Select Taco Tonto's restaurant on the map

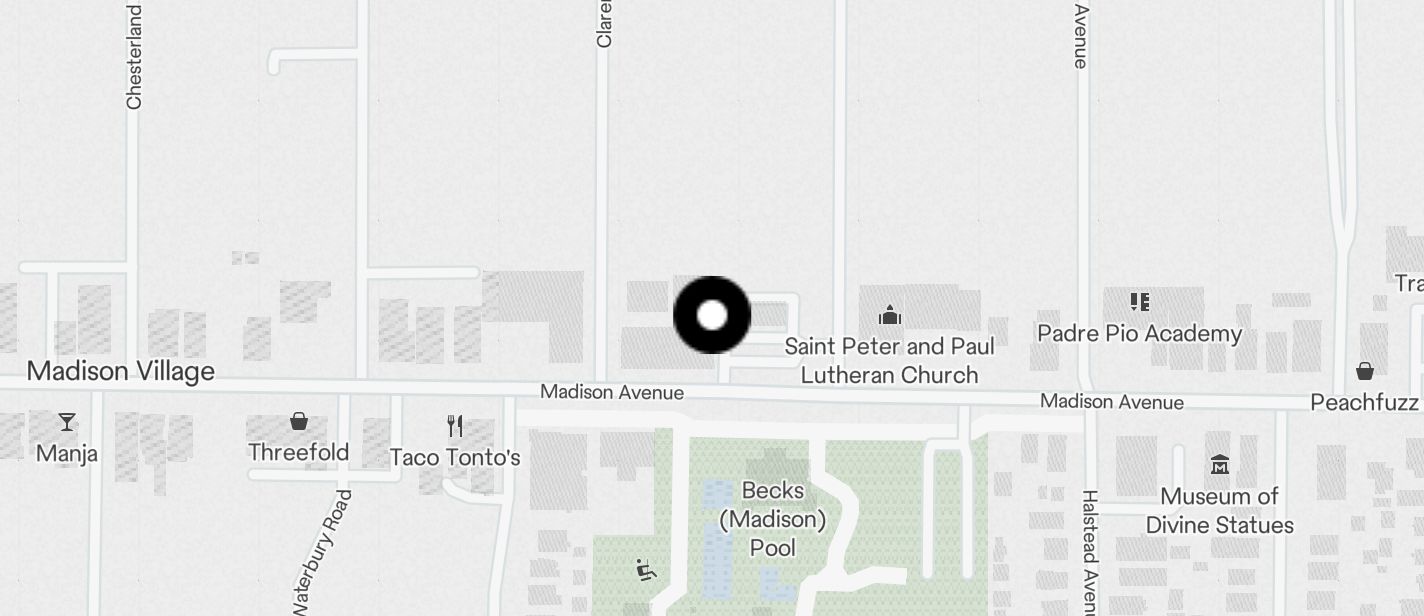tap(455, 427)
